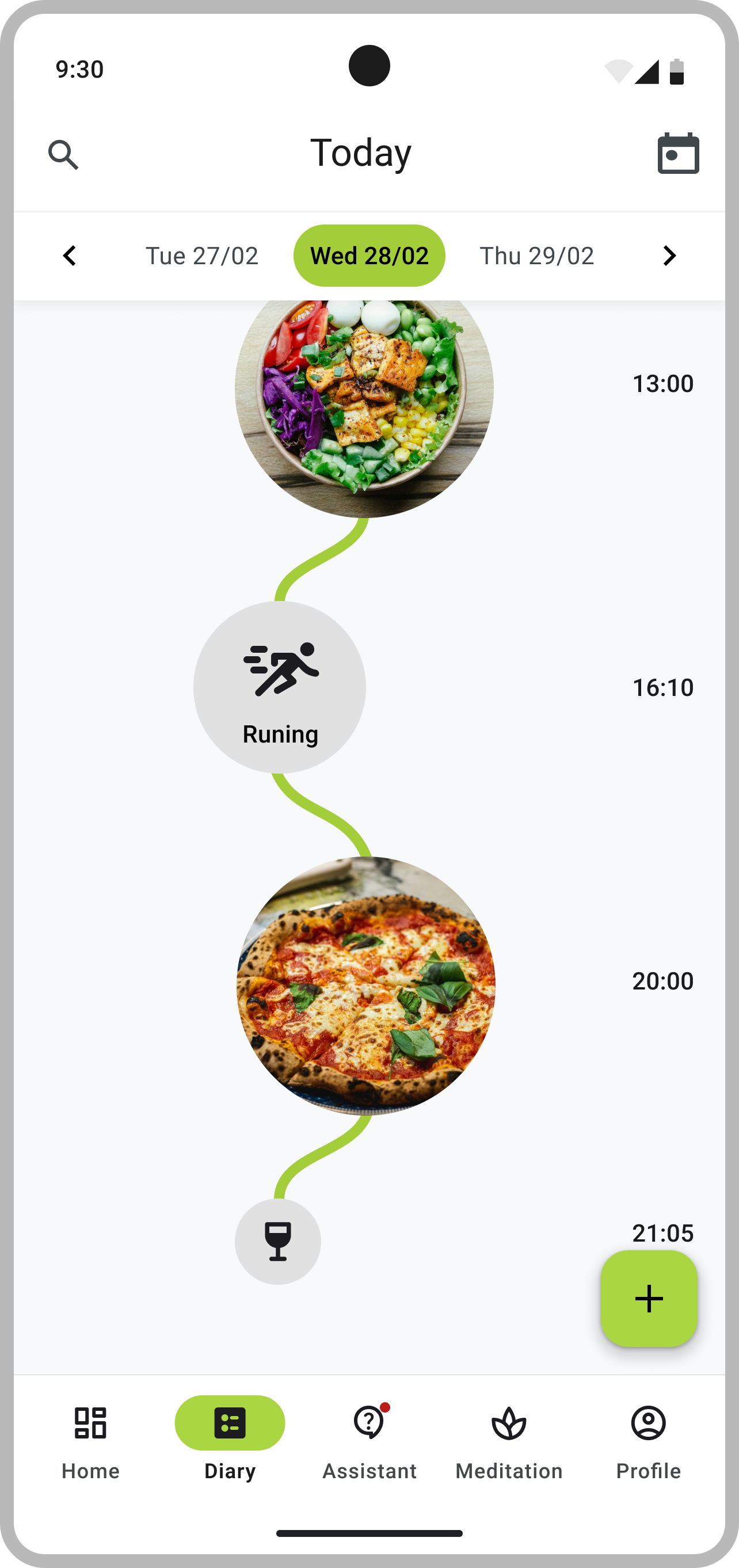
Task: Add a new diary entry
Action: (x=649, y=1299)
